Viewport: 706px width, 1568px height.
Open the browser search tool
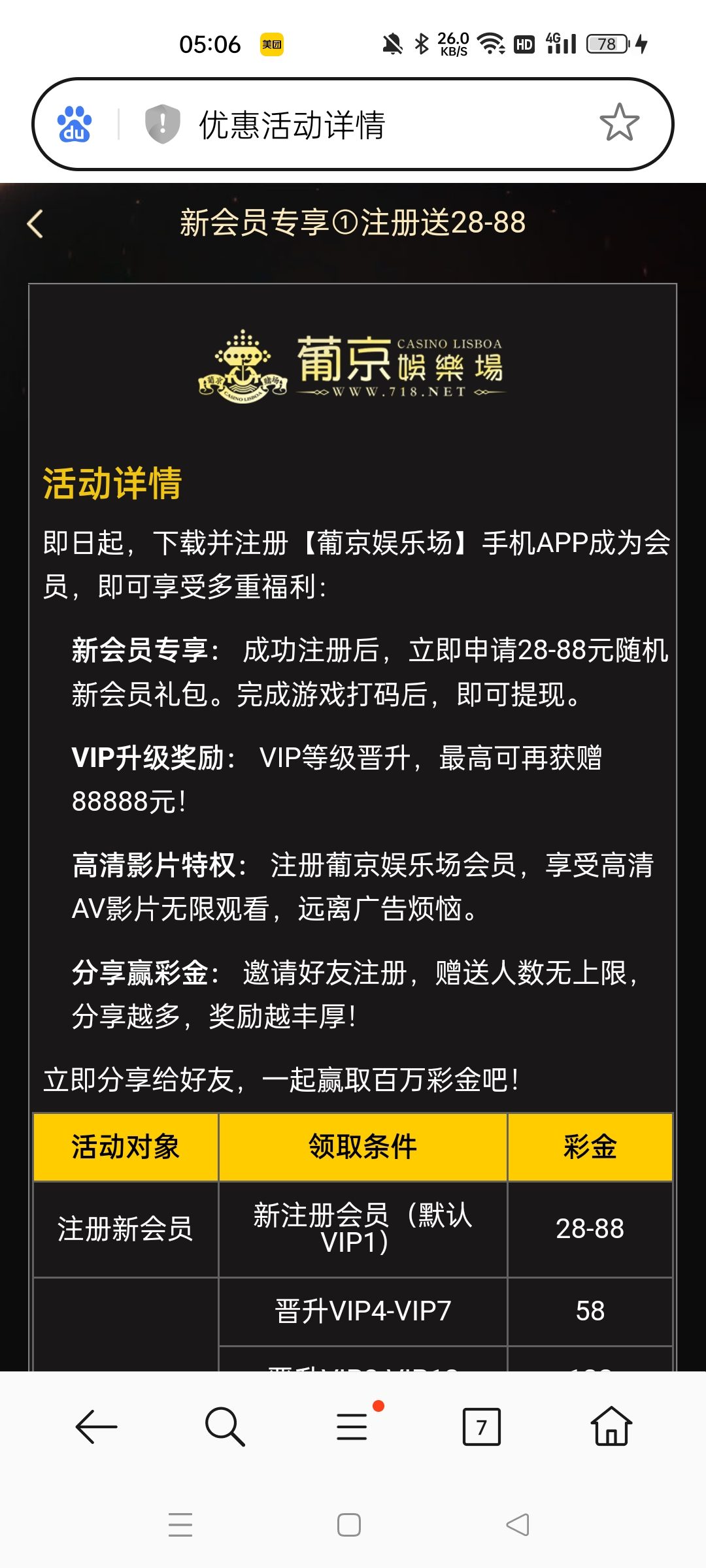[x=224, y=1427]
